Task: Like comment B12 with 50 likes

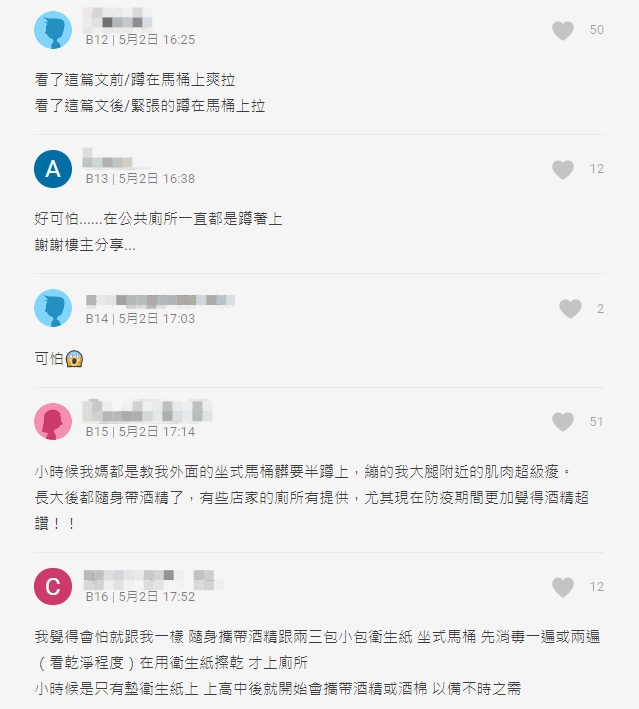Action: click(563, 31)
